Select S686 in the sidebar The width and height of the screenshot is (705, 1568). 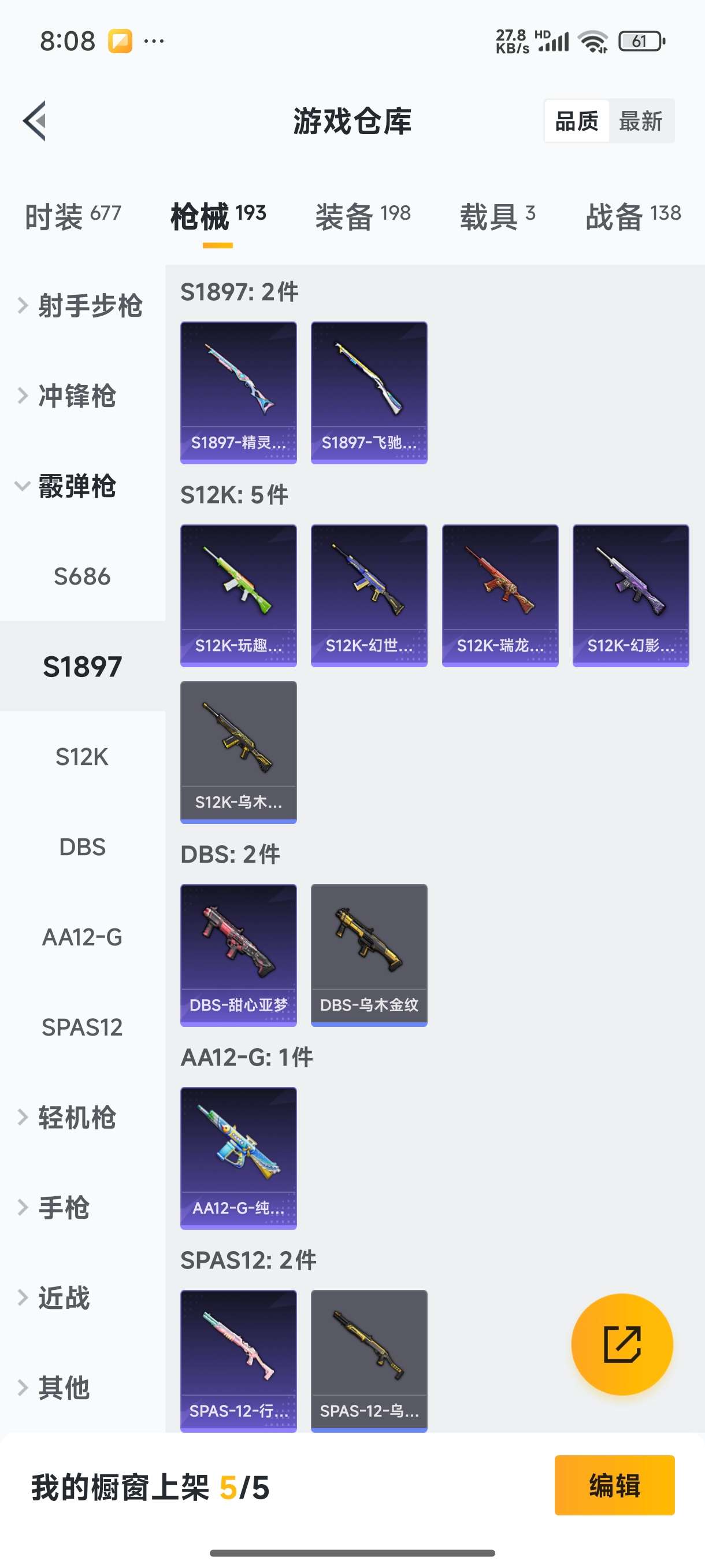[82, 576]
